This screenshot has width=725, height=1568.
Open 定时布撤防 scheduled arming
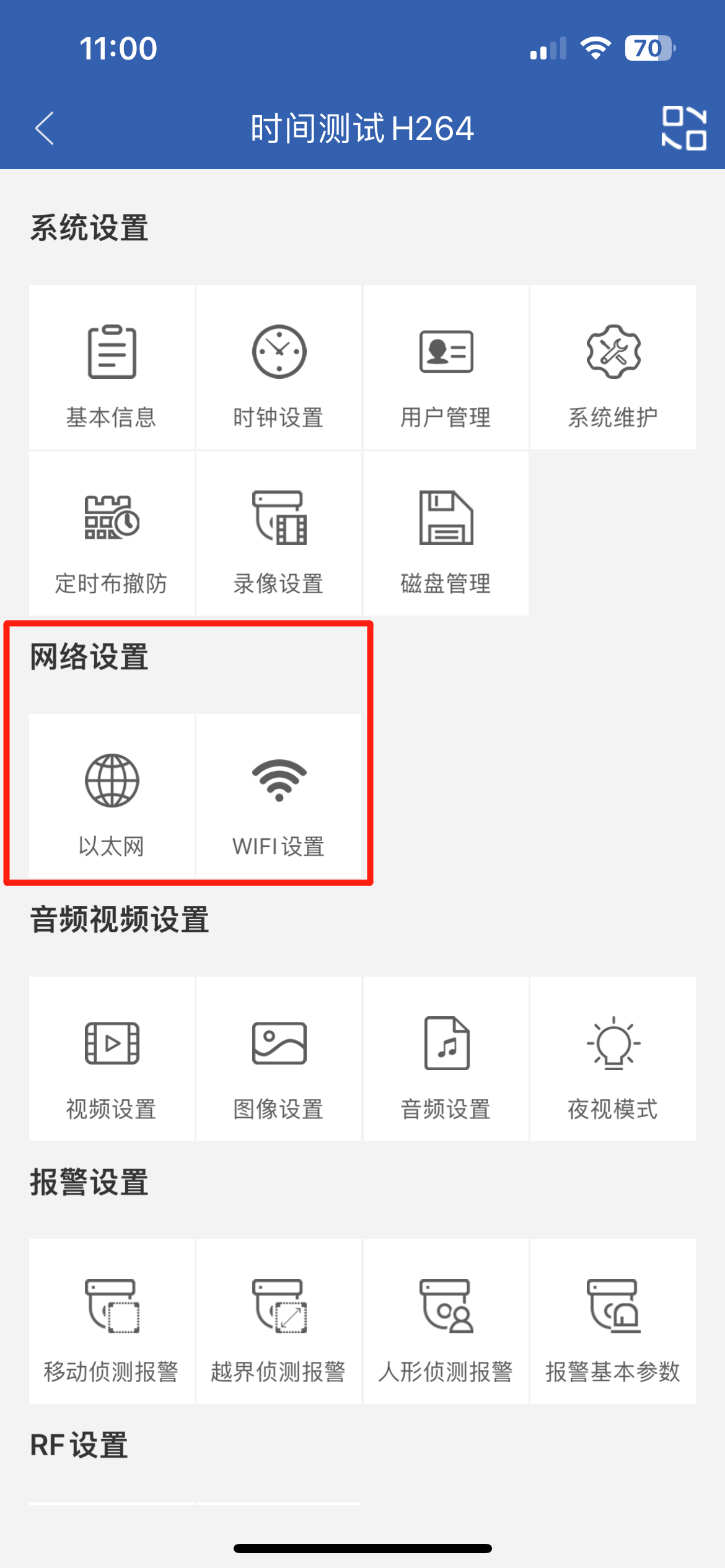112,534
